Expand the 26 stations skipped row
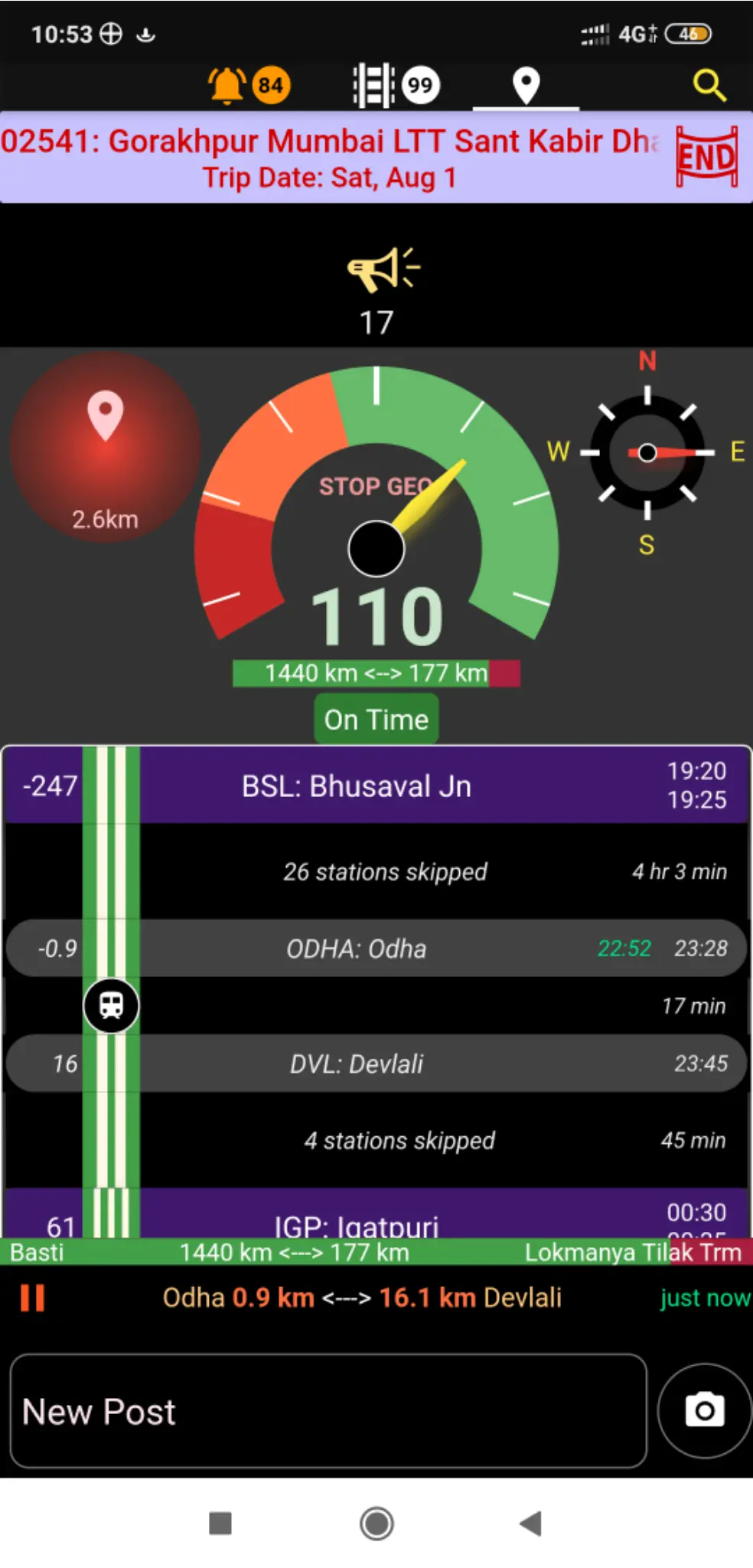753x1568 pixels. pos(376,871)
